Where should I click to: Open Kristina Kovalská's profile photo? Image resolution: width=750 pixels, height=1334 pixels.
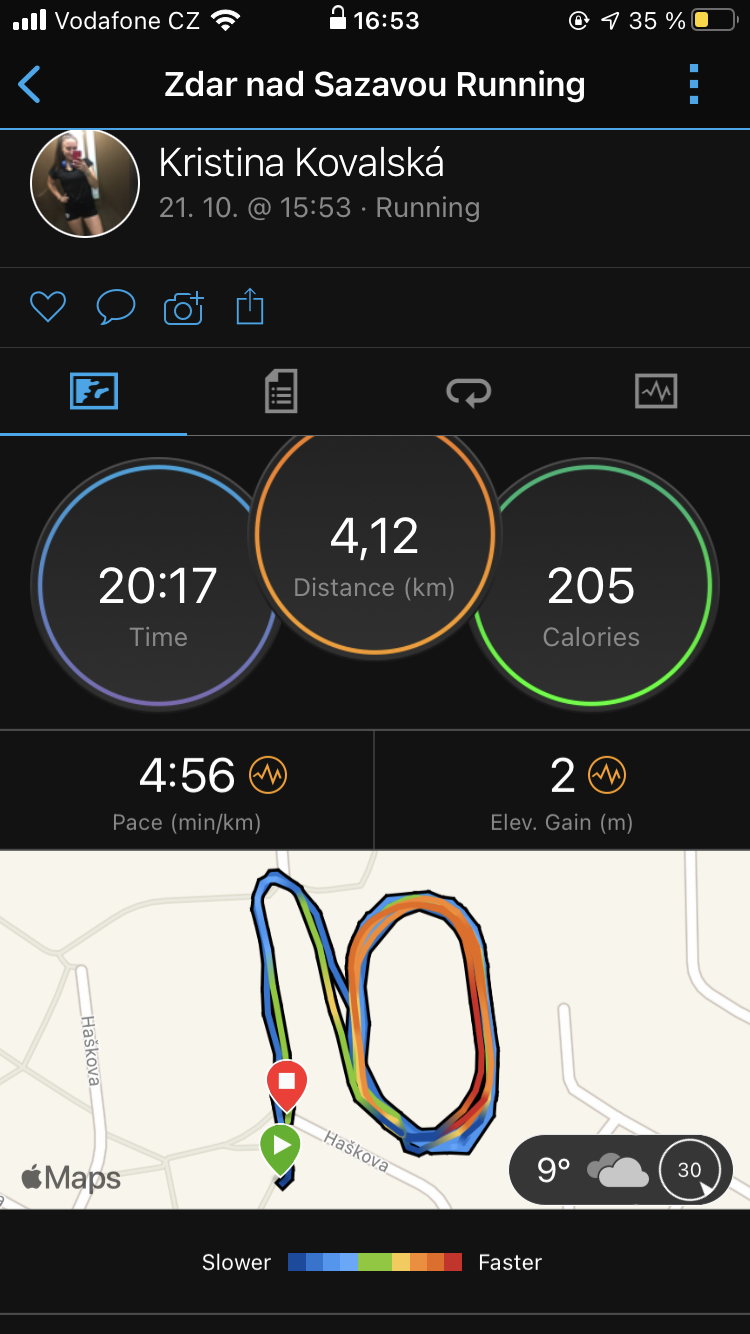[85, 183]
